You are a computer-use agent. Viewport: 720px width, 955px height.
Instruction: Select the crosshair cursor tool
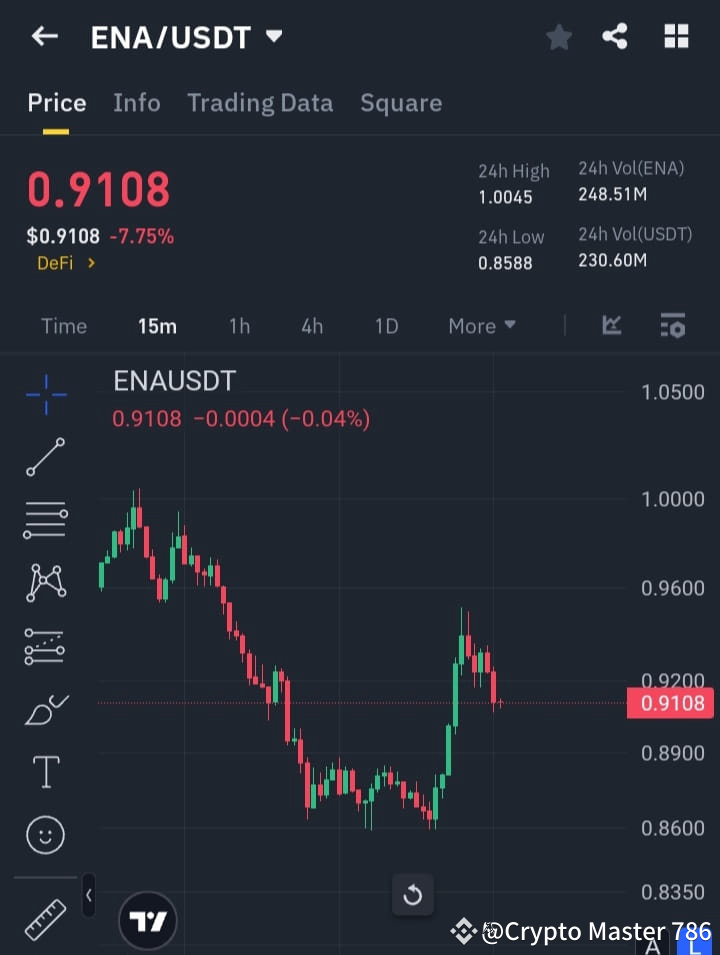click(x=45, y=395)
